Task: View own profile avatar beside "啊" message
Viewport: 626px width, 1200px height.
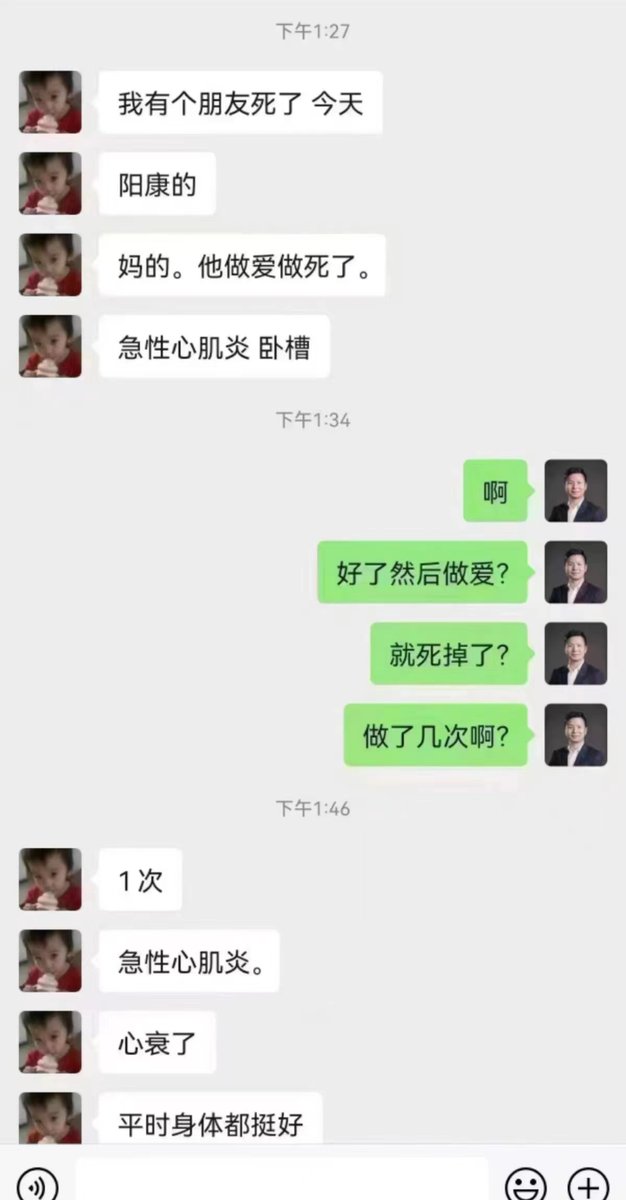Action: pyautogui.click(x=575, y=491)
